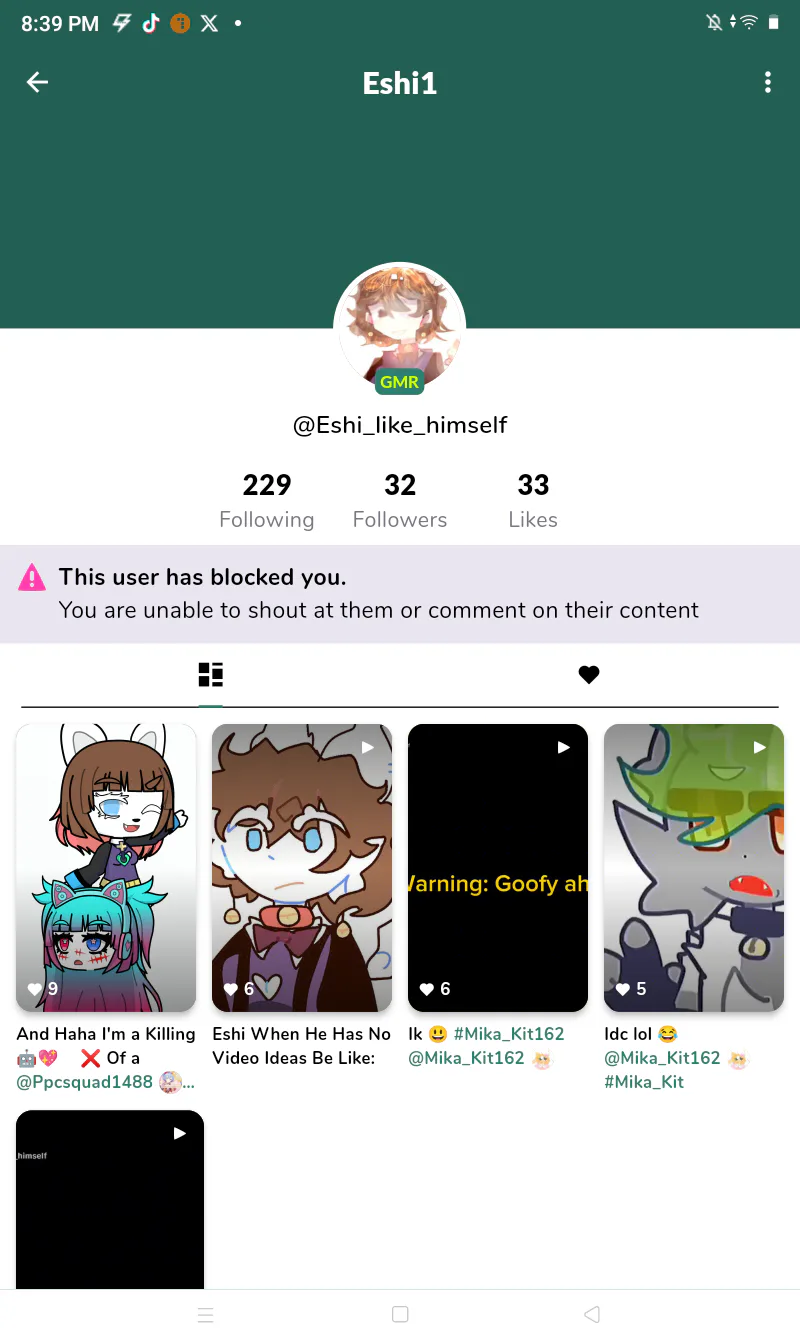Open the "And Haha I'm a Killing" post
The image size is (800, 1340).
[106, 867]
